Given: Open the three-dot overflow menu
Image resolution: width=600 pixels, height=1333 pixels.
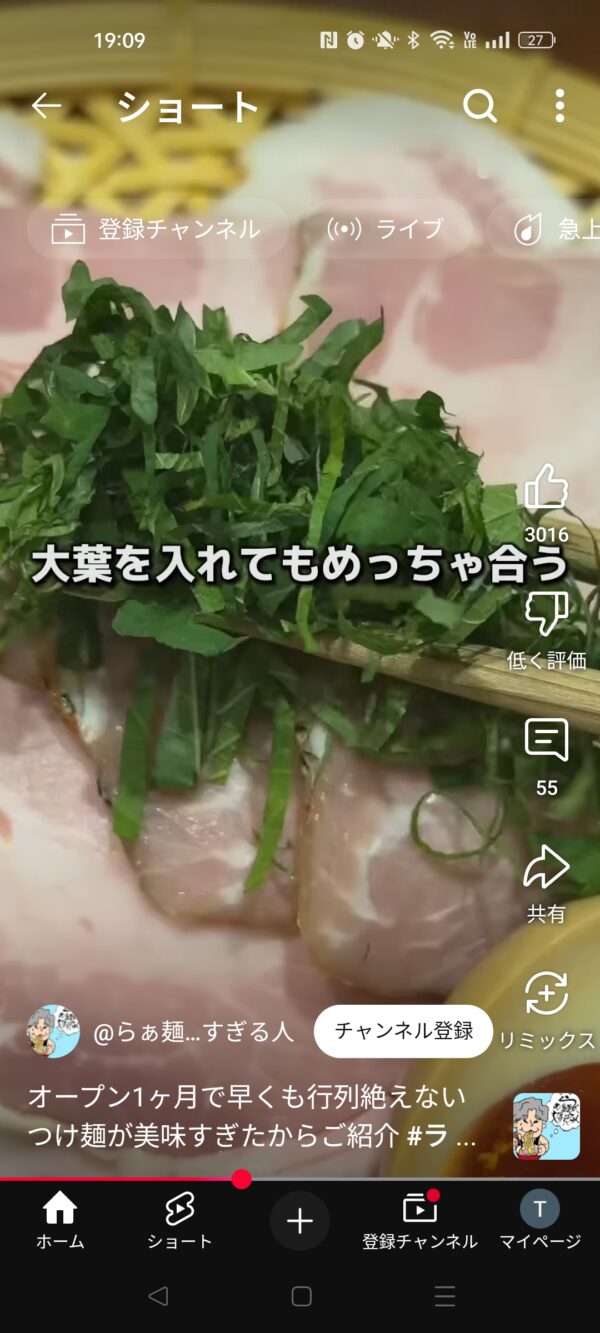Looking at the screenshot, I should tap(559, 106).
